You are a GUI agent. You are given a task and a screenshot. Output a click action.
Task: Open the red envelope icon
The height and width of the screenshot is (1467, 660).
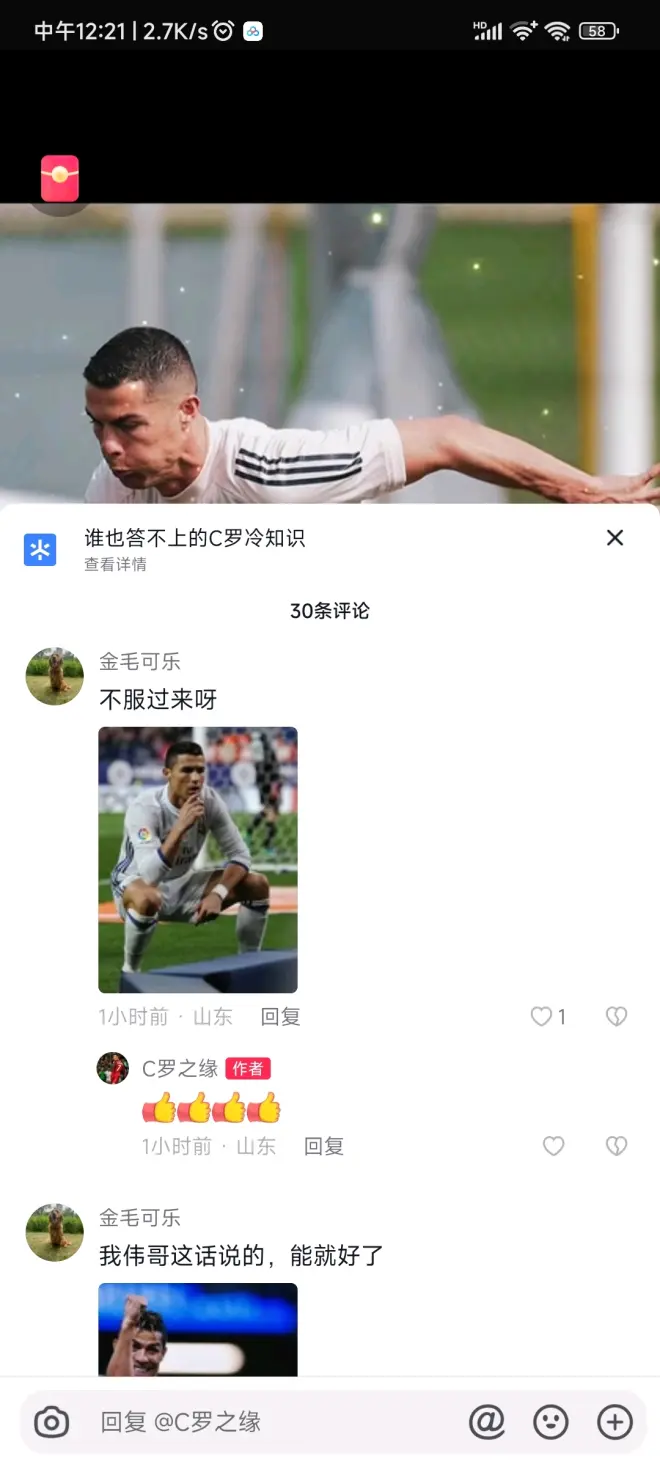pyautogui.click(x=60, y=179)
